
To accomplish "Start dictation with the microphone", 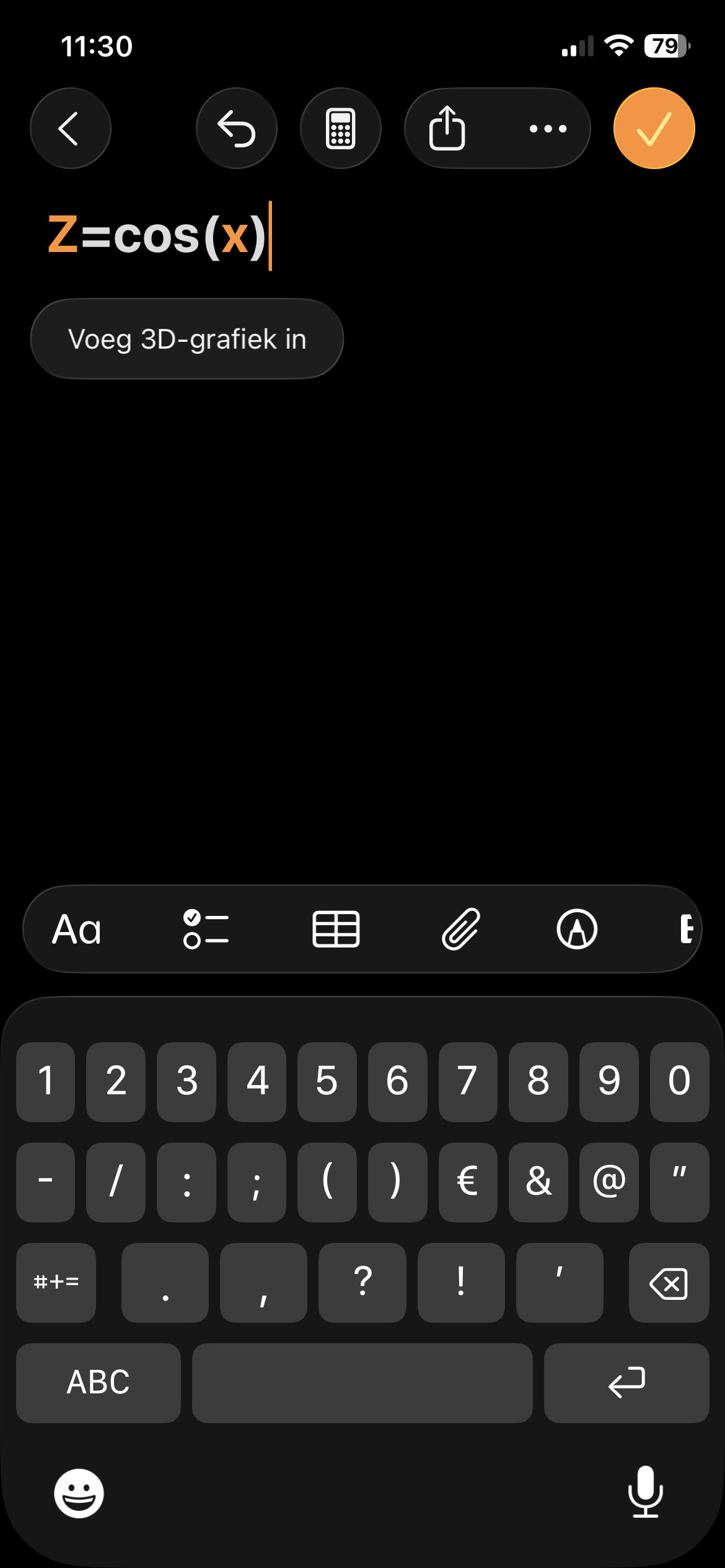I will (x=645, y=1492).
